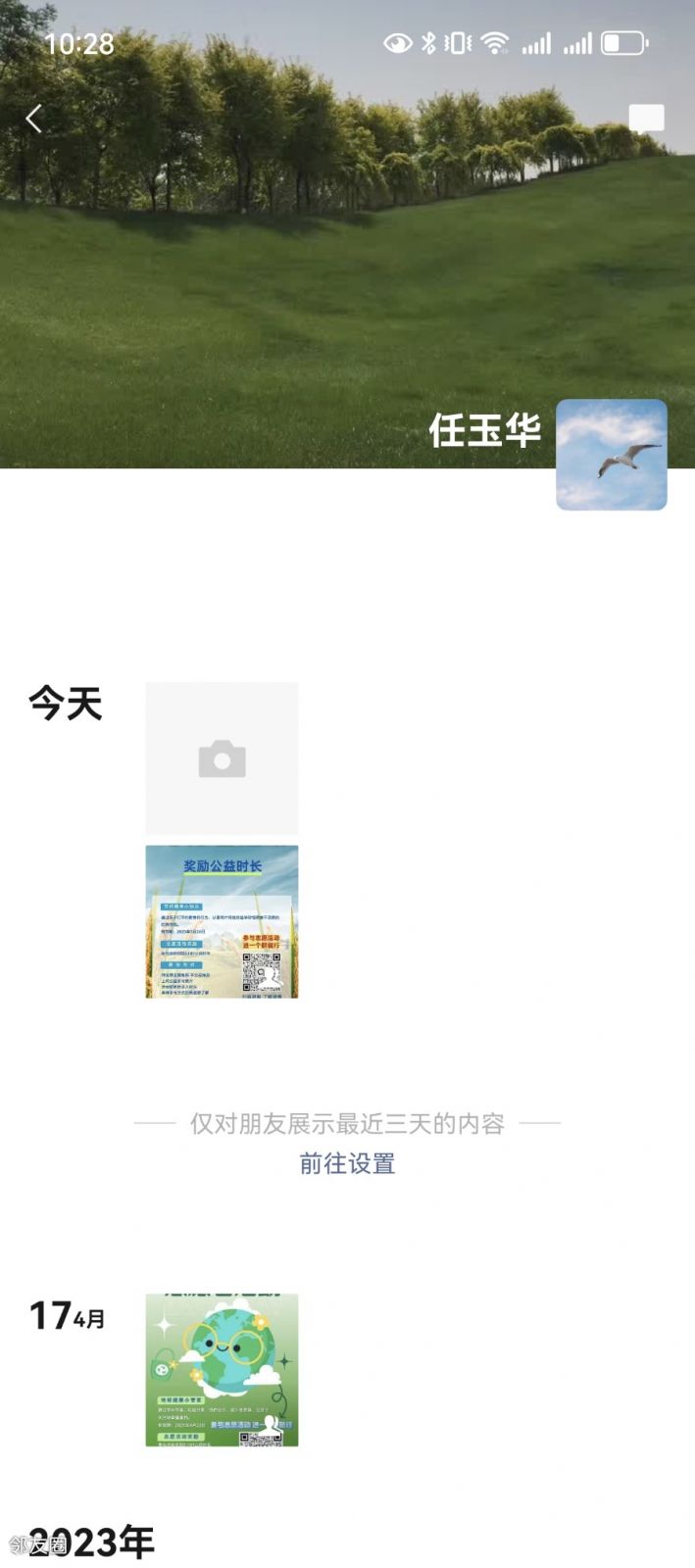Open today's 奖励公益时长 poster post

tap(222, 921)
